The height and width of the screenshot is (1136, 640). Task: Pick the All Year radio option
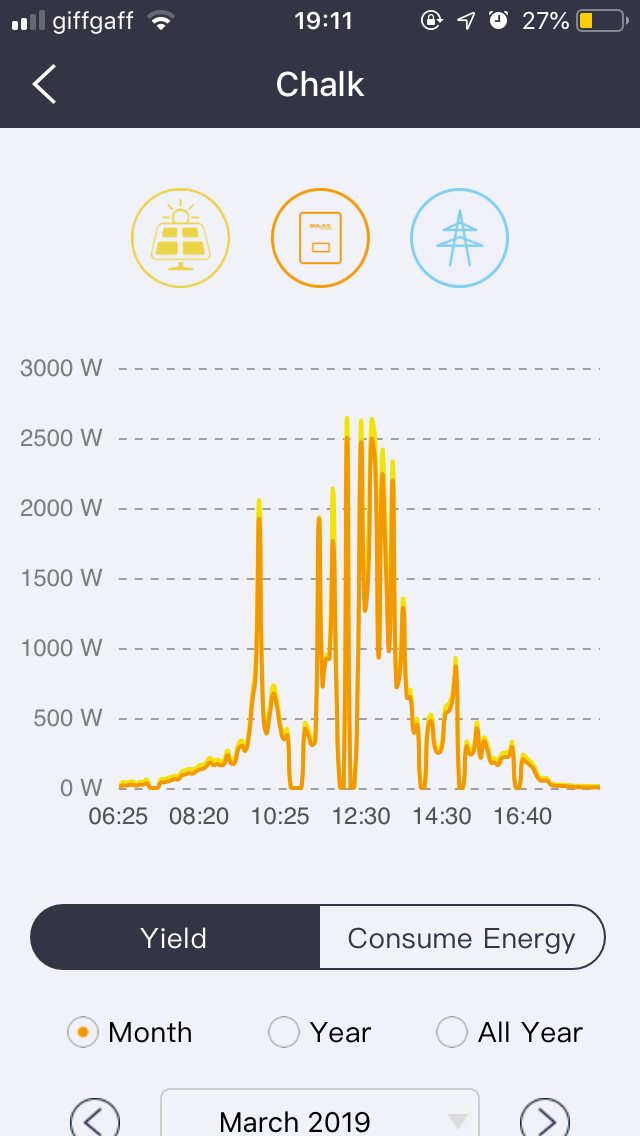(453, 1032)
